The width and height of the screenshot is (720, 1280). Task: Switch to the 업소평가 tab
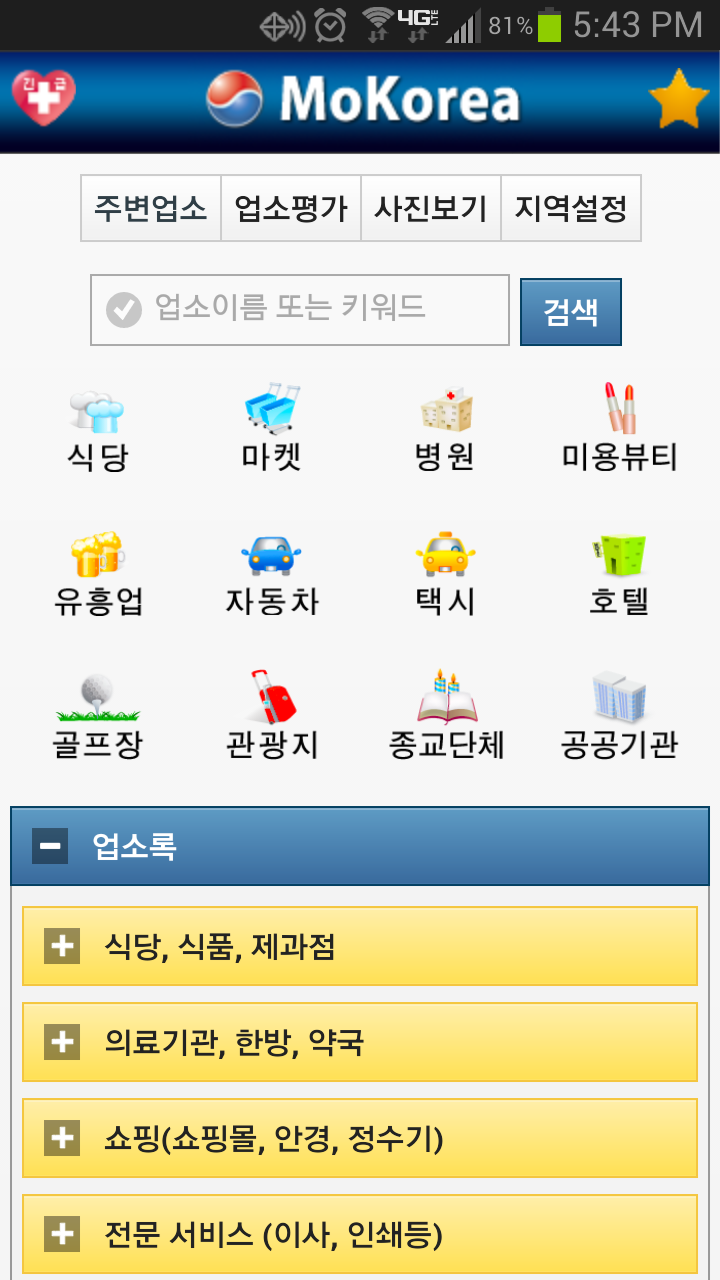pyautogui.click(x=291, y=208)
